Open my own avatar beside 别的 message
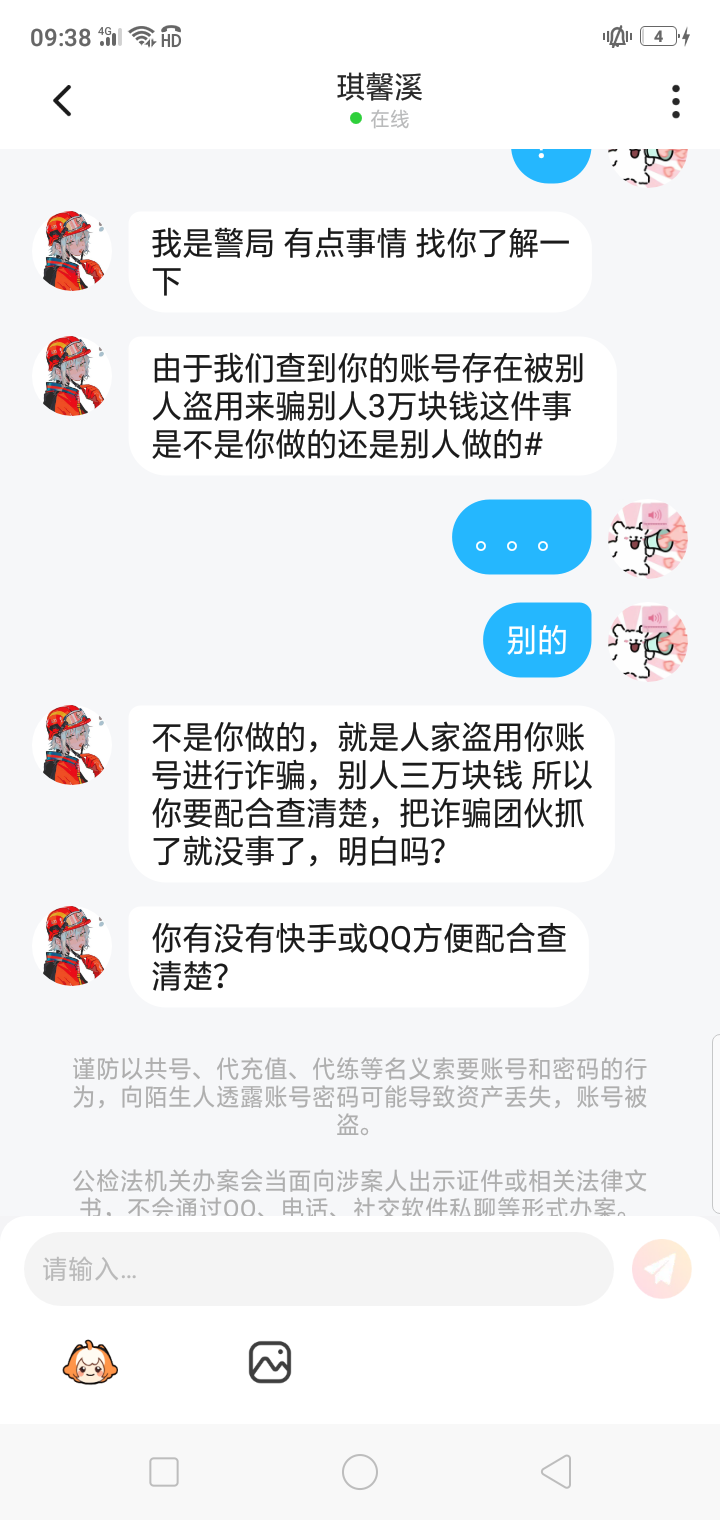This screenshot has width=720, height=1520. (648, 642)
